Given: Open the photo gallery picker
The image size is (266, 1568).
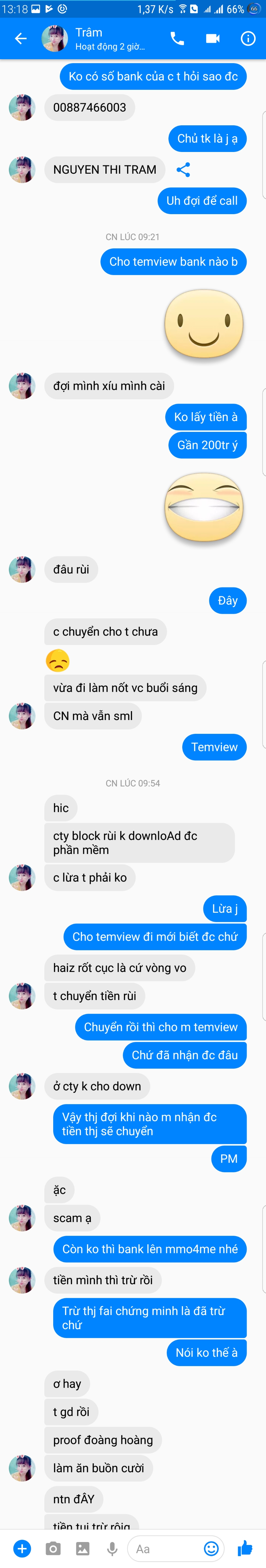Looking at the screenshot, I should point(83,1548).
